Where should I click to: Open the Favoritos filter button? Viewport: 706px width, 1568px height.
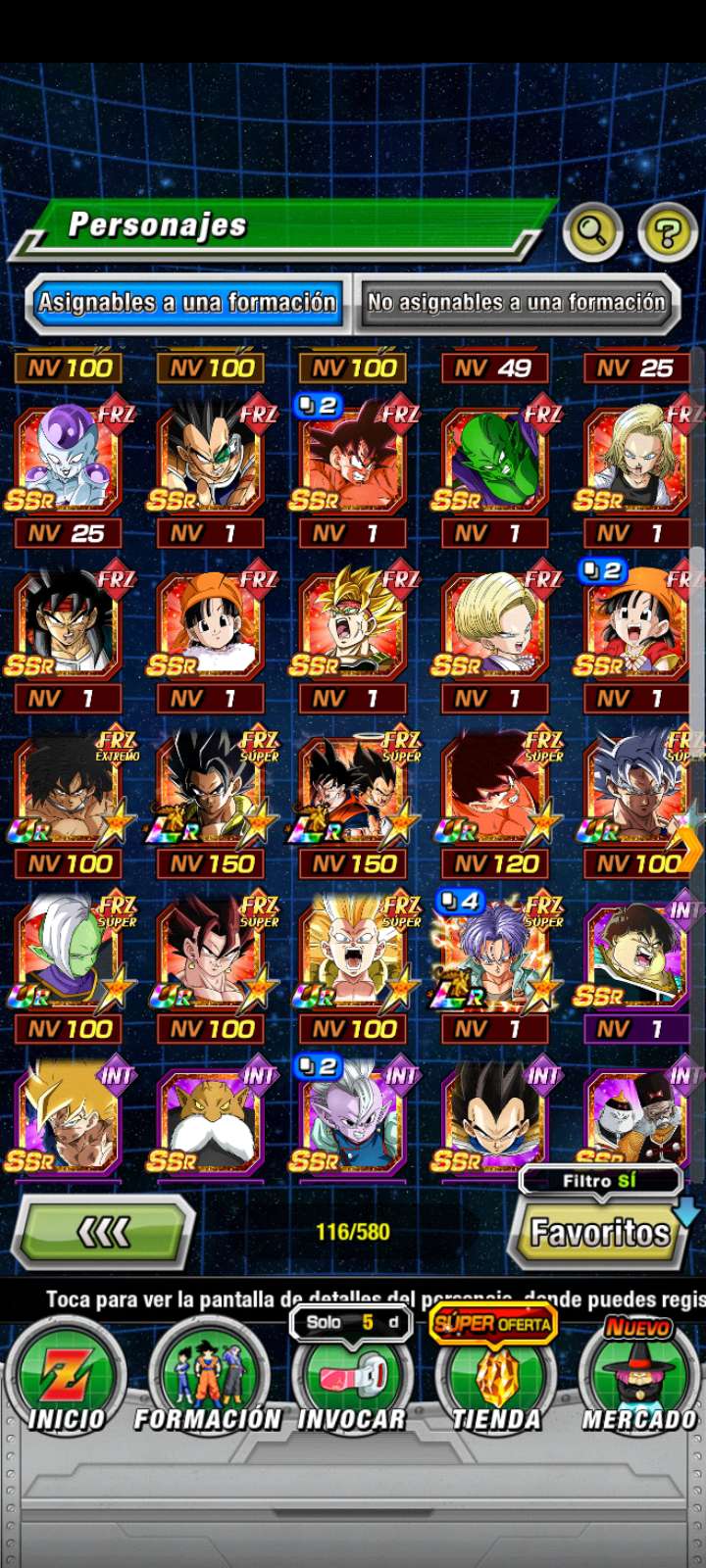(599, 1233)
